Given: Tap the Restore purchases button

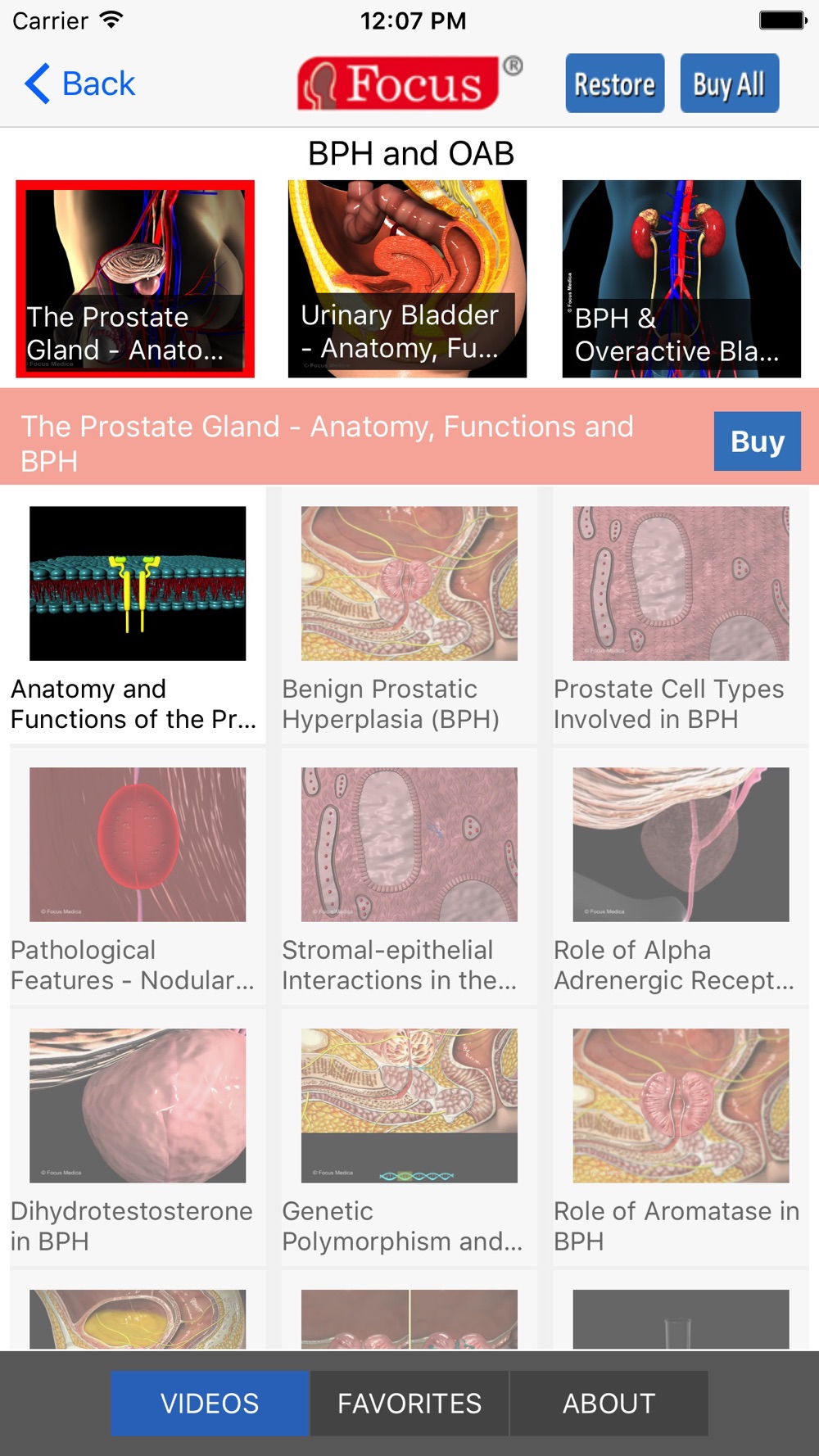Looking at the screenshot, I should point(614,84).
